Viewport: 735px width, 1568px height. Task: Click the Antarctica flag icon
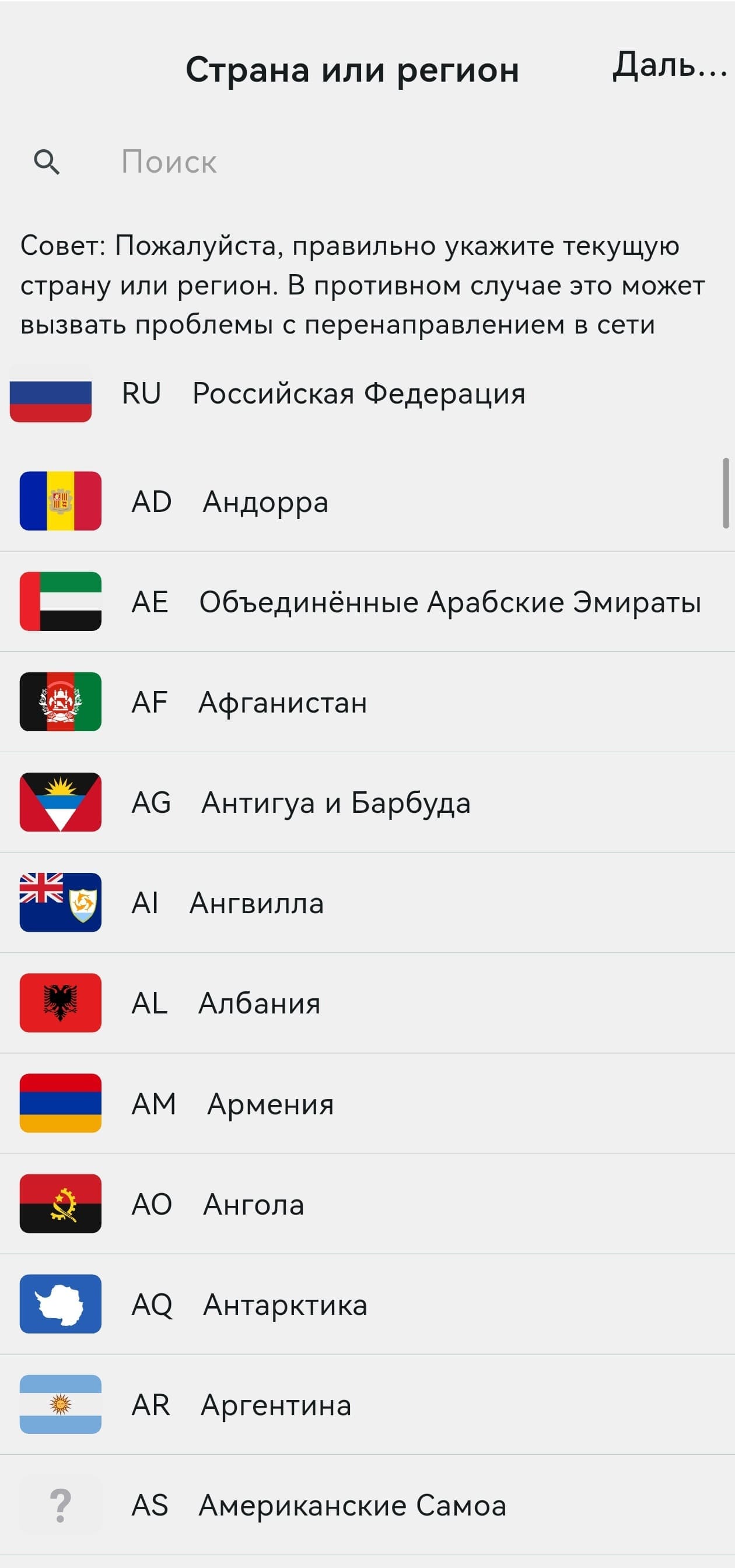60,1304
